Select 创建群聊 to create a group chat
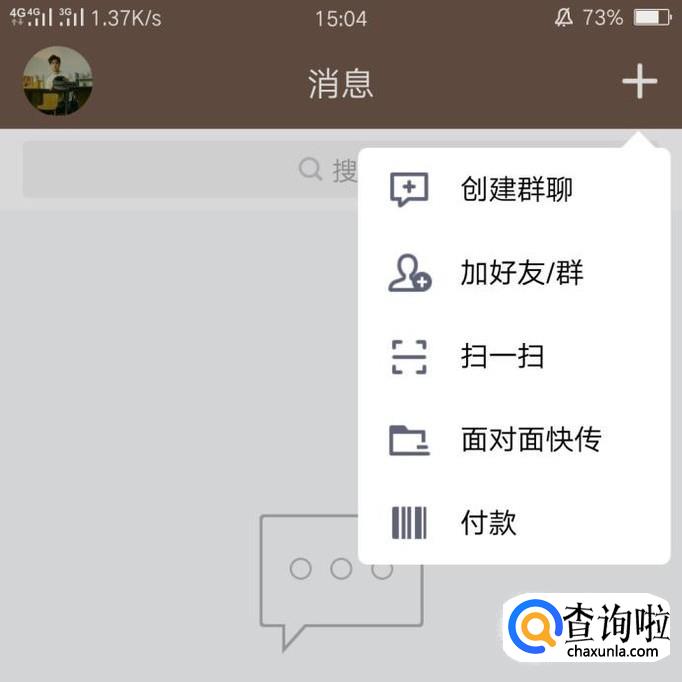This screenshot has width=682, height=682. pos(515,189)
